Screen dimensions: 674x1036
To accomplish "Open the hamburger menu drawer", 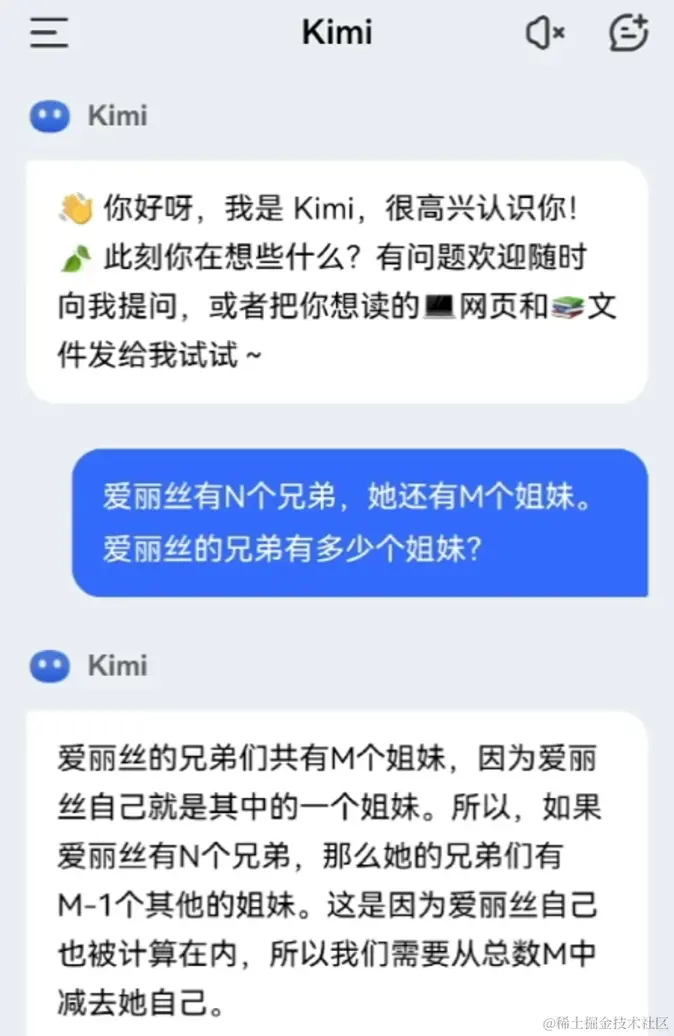I will pos(49,33).
